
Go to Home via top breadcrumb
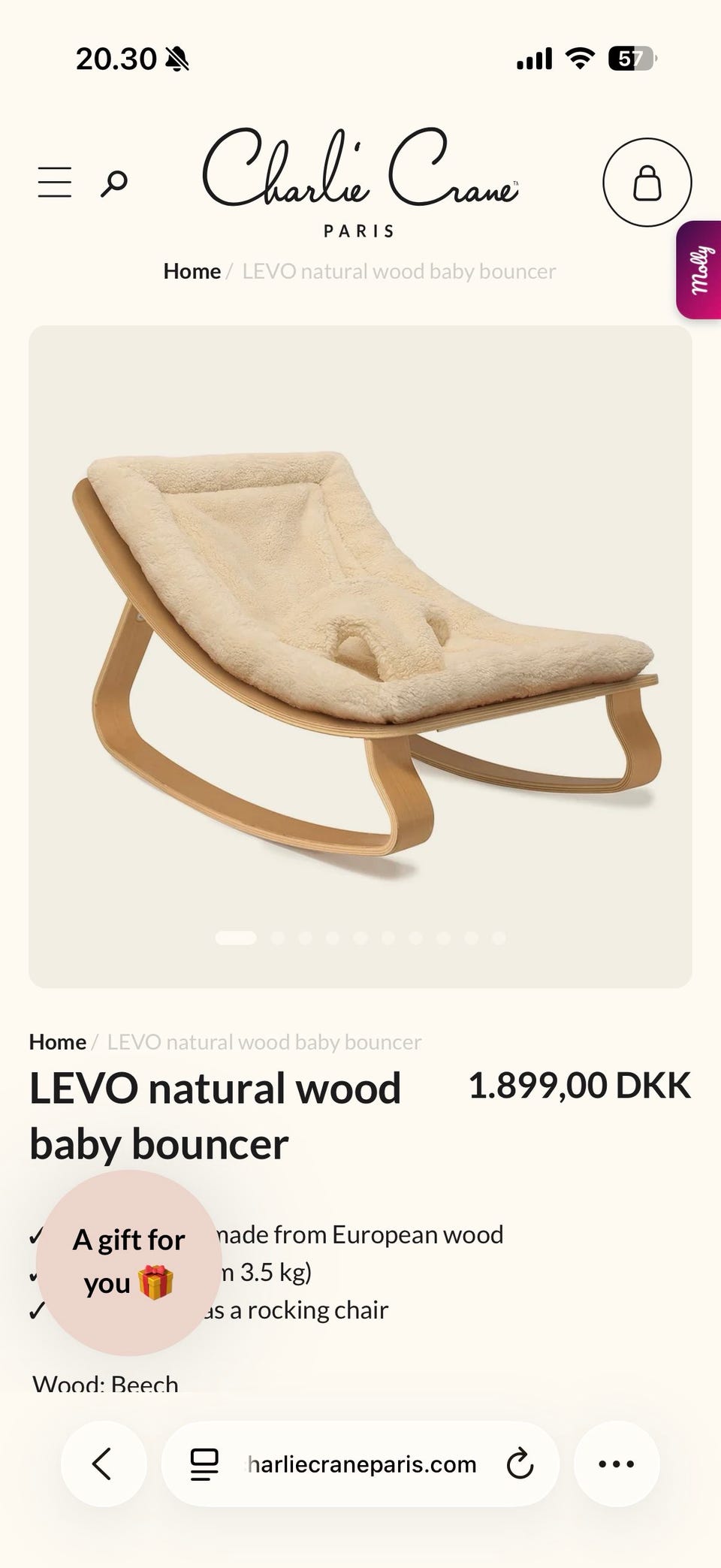192,271
